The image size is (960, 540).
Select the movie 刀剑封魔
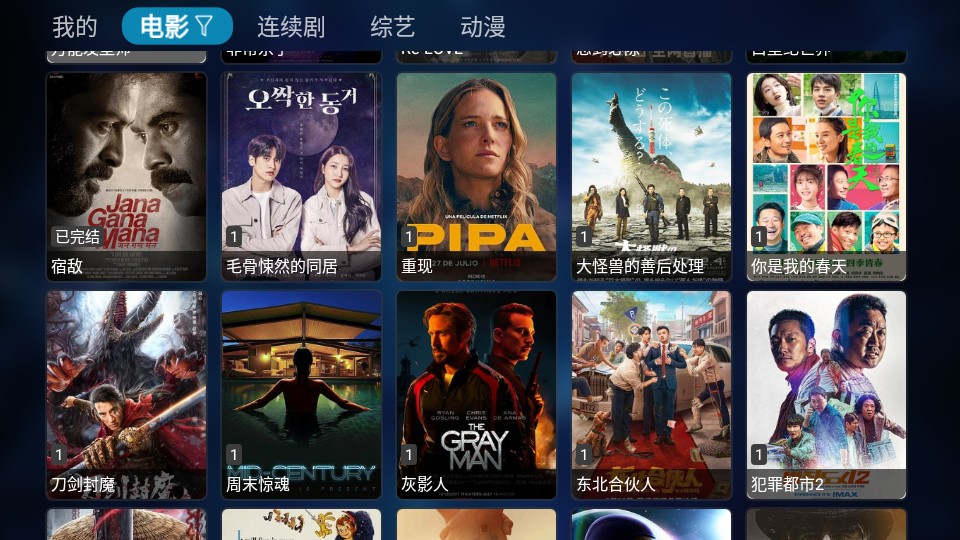(x=126, y=394)
